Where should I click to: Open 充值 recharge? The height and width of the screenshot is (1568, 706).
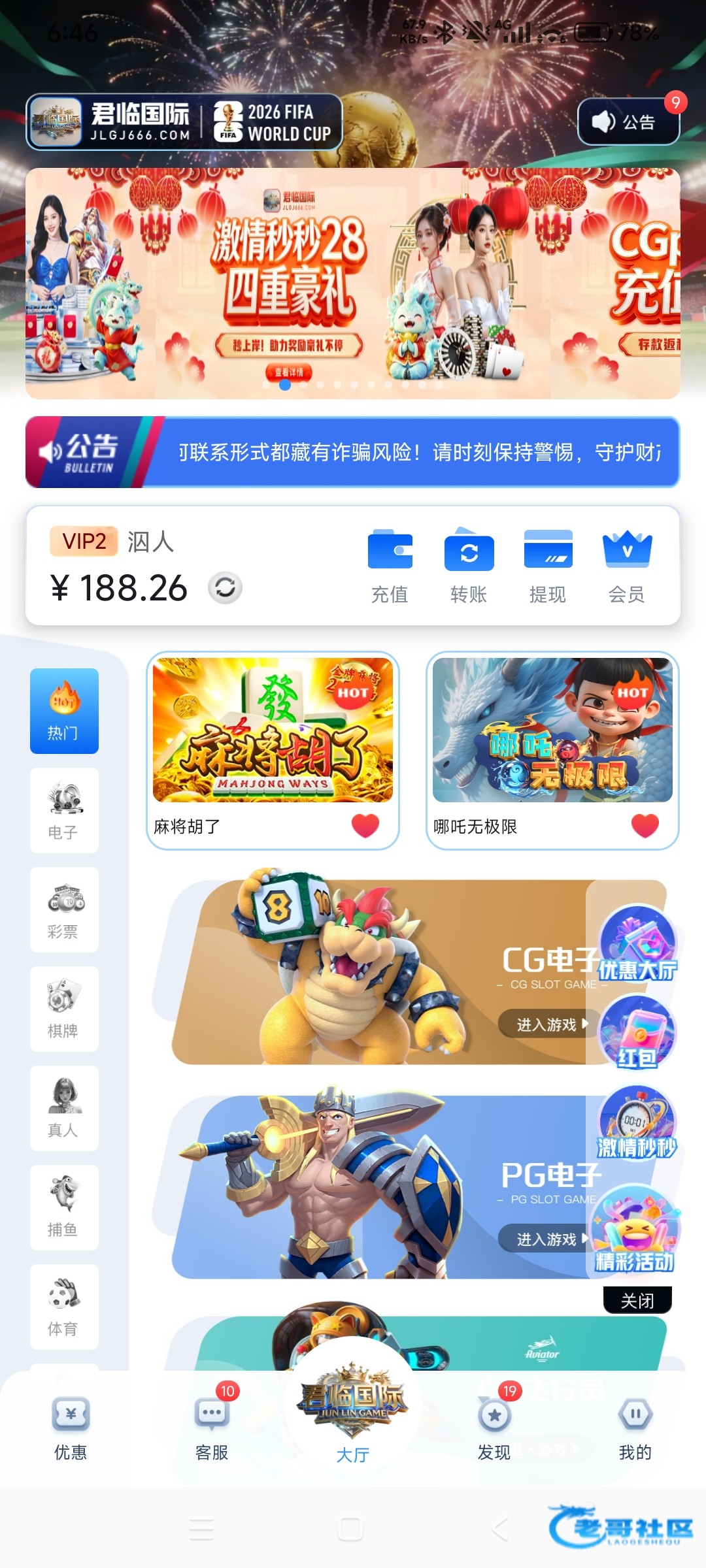click(390, 566)
